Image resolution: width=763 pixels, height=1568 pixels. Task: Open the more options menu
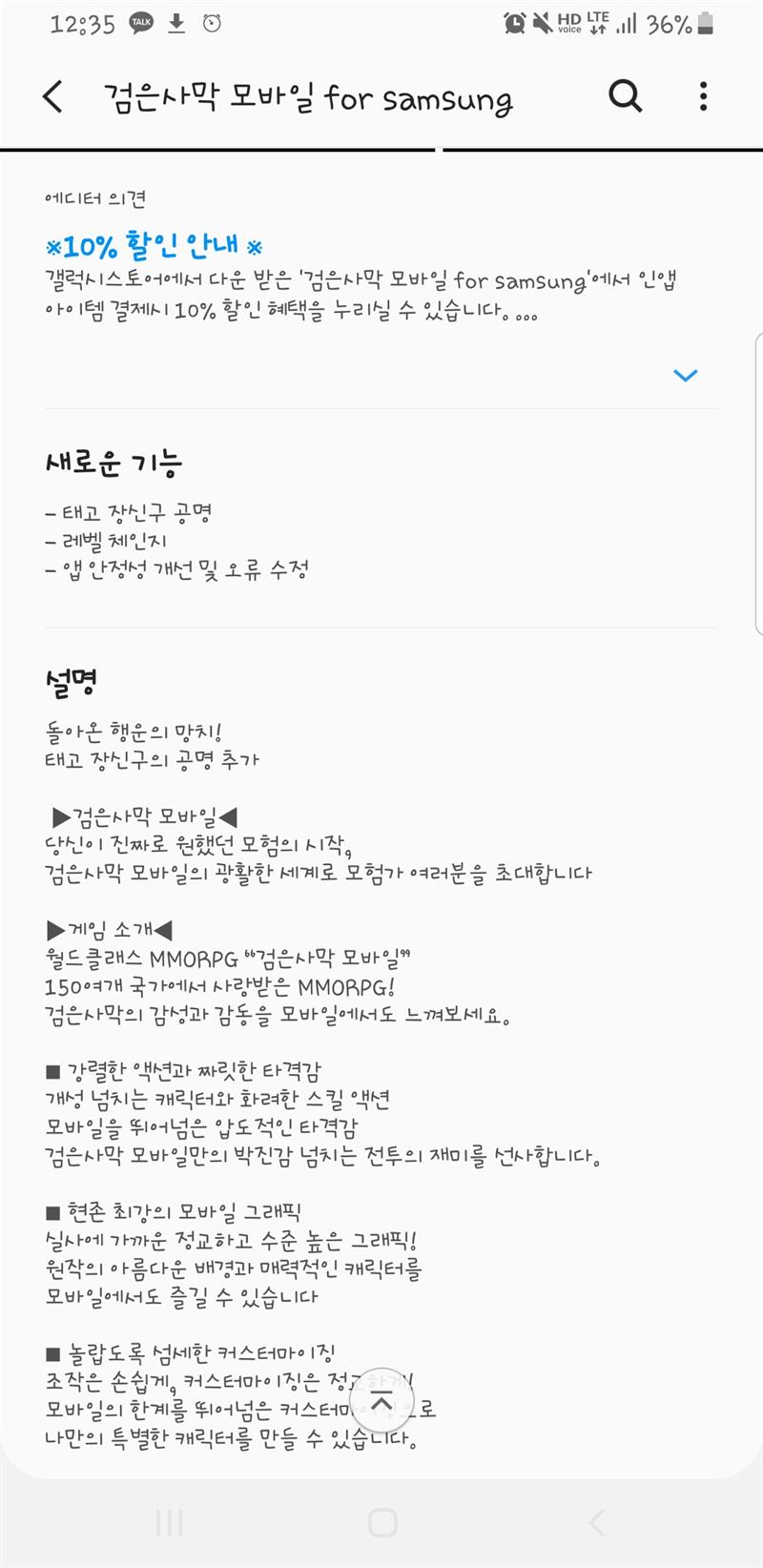pos(703,96)
